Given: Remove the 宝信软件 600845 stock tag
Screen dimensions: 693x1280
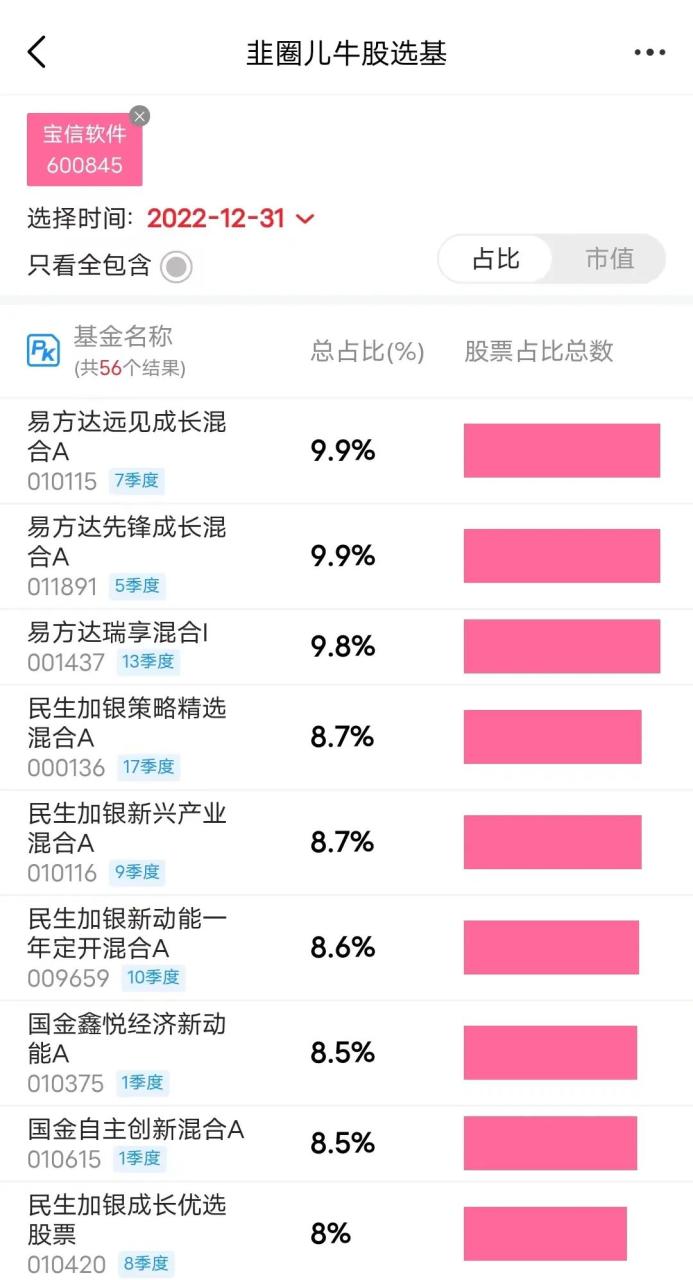Looking at the screenshot, I should click(140, 116).
